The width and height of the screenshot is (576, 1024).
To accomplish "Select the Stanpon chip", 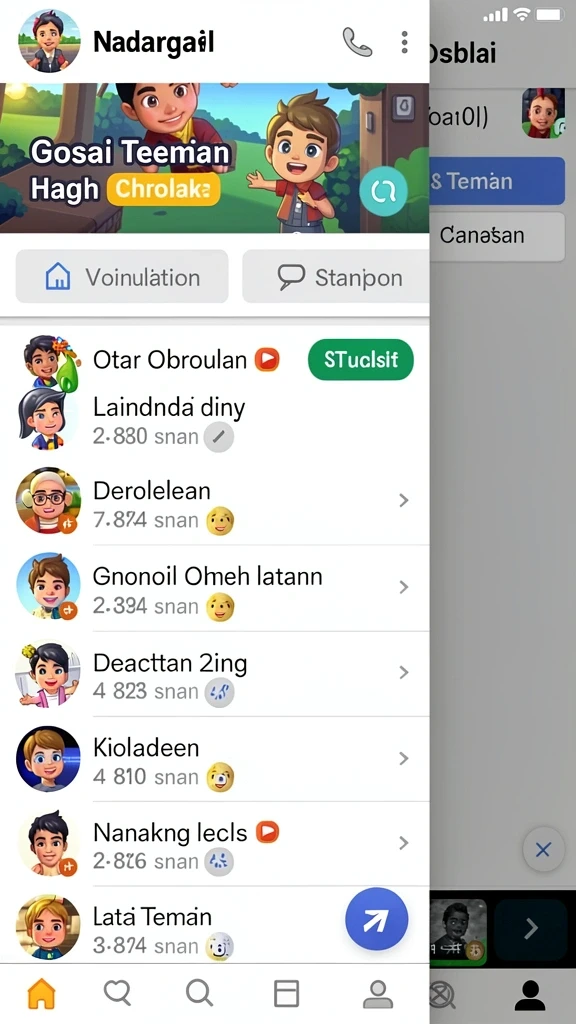I will [336, 277].
